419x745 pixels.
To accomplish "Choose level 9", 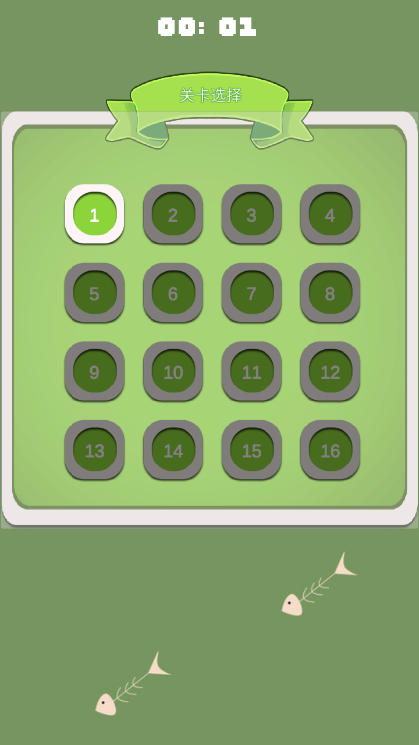I will 95,372.
